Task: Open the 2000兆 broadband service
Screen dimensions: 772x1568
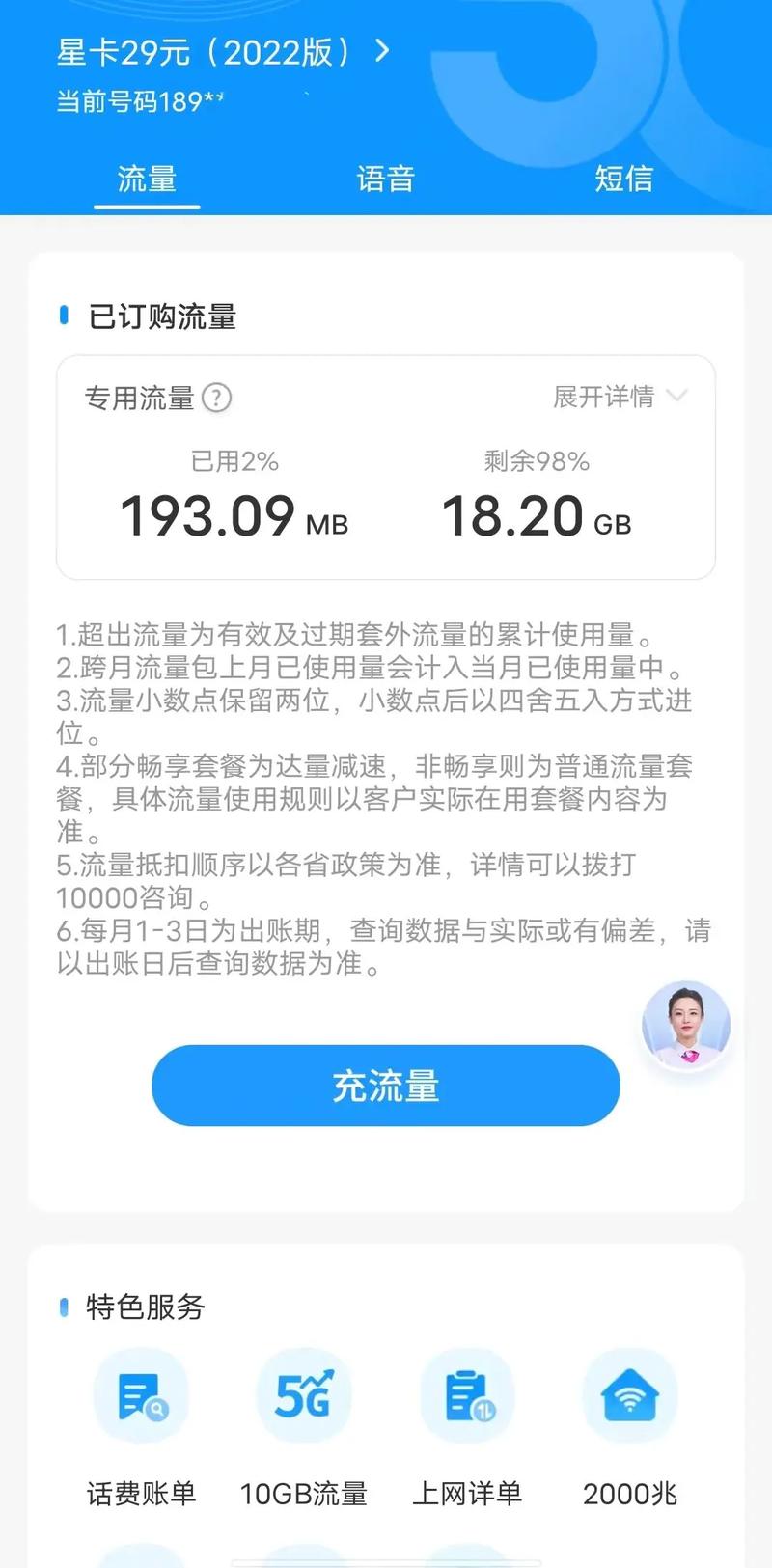Action: pos(630,1396)
